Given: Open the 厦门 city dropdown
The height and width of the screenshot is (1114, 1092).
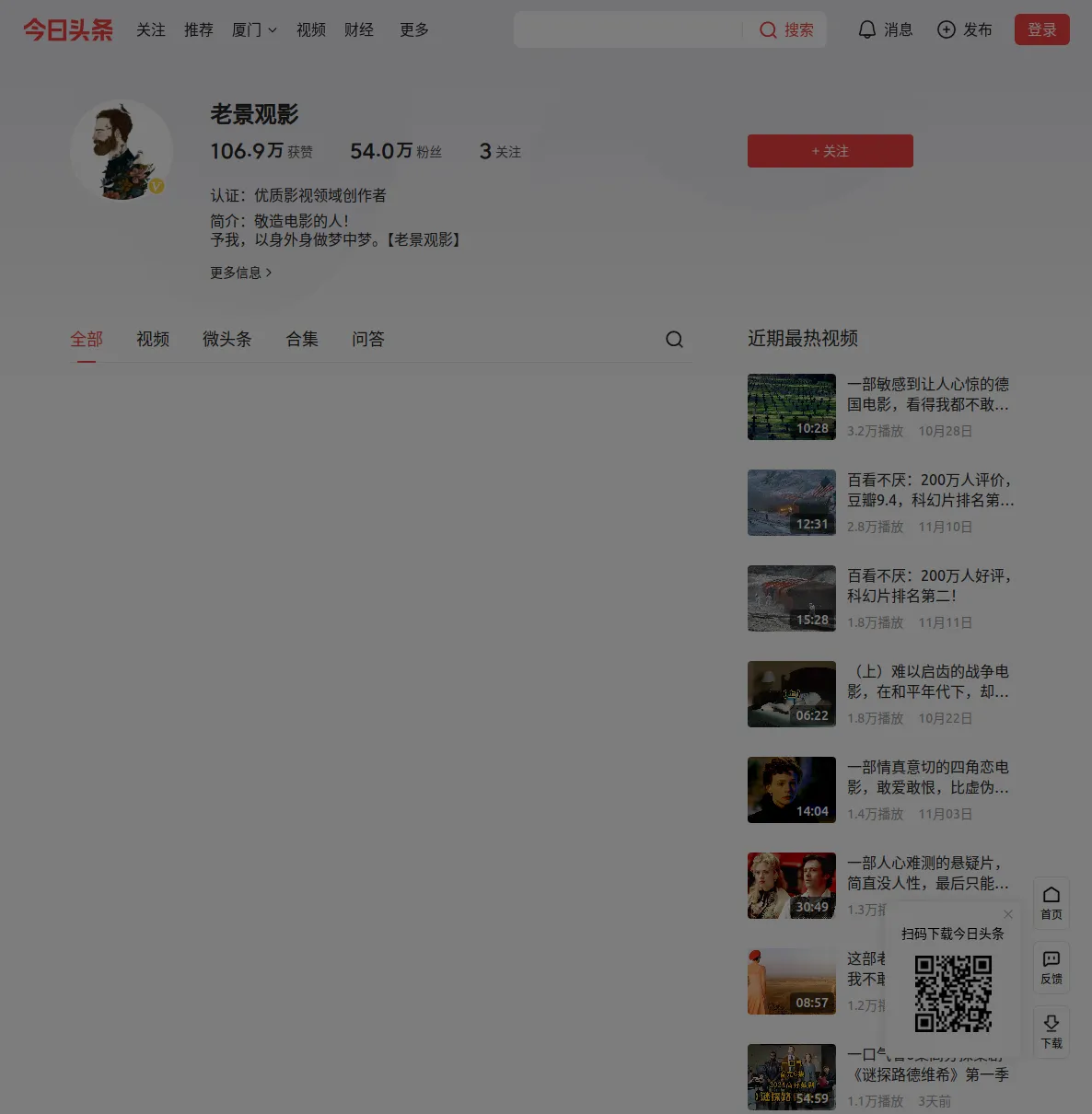Looking at the screenshot, I should tap(254, 30).
